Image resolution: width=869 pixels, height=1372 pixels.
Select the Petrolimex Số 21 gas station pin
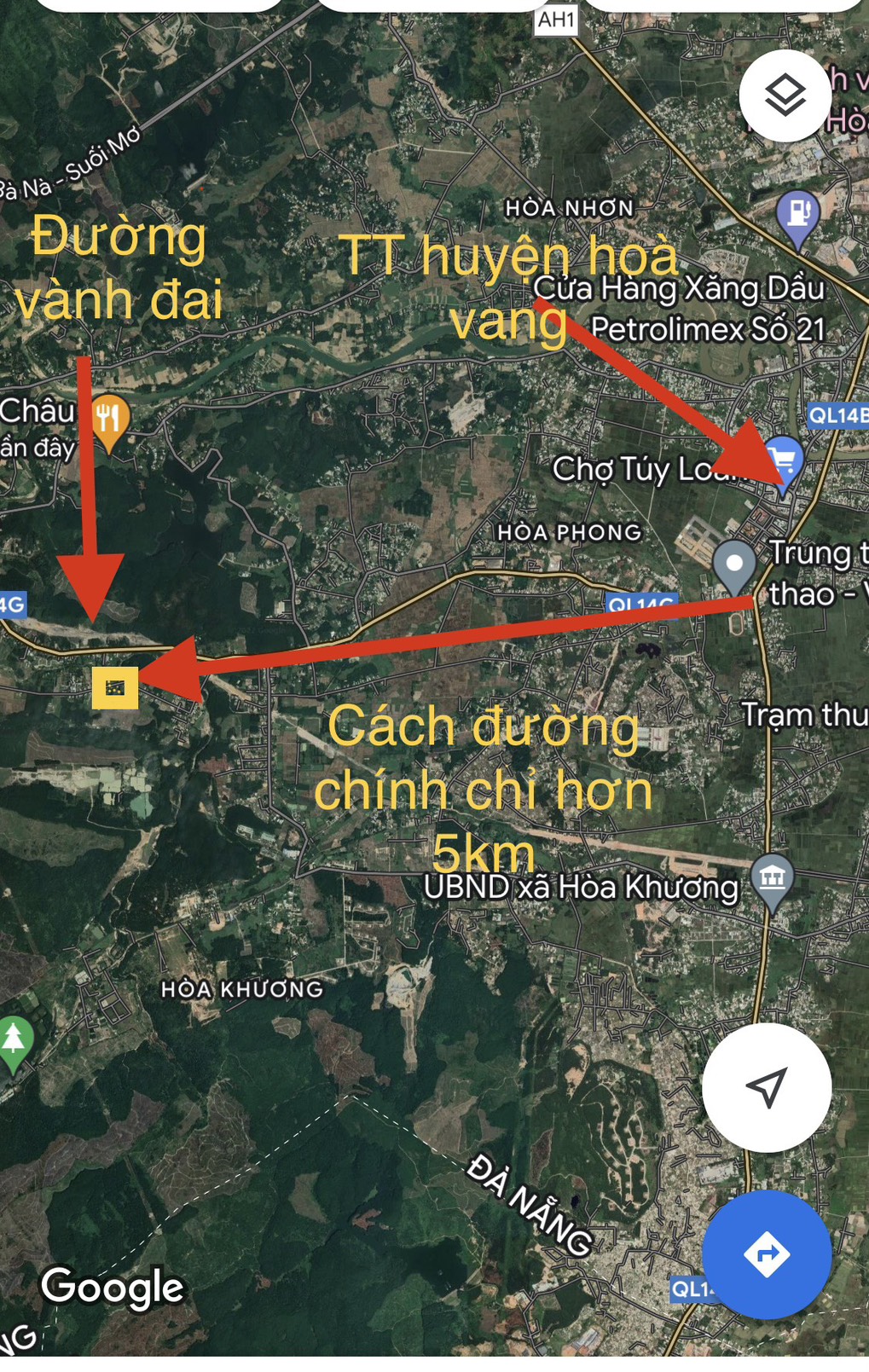coord(798,216)
